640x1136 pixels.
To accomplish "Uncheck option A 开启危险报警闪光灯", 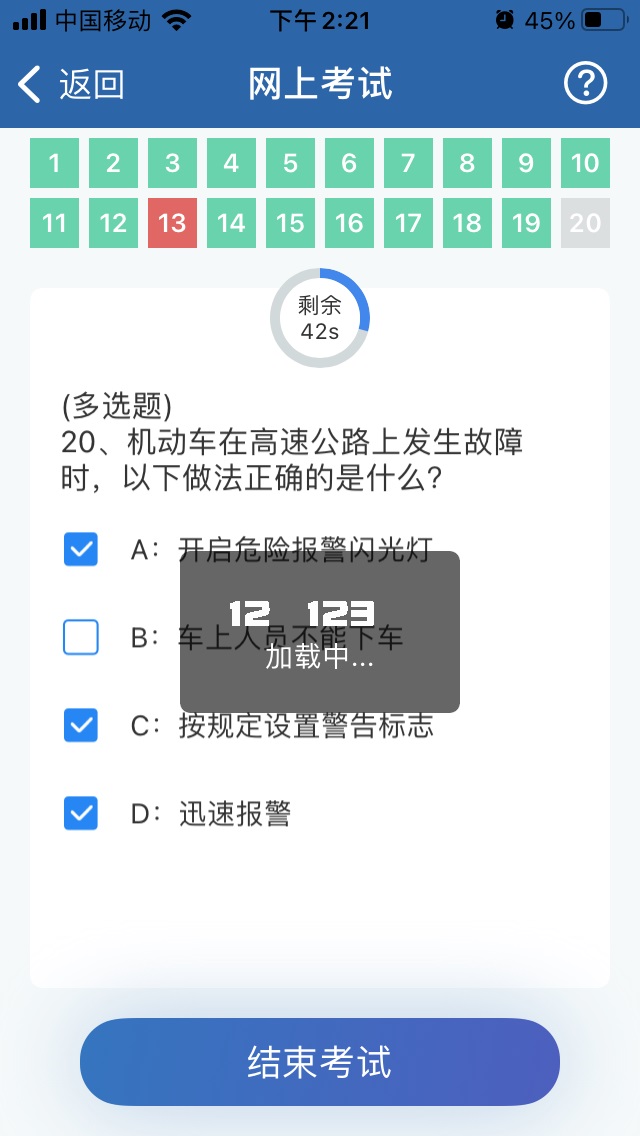I will pos(81,550).
